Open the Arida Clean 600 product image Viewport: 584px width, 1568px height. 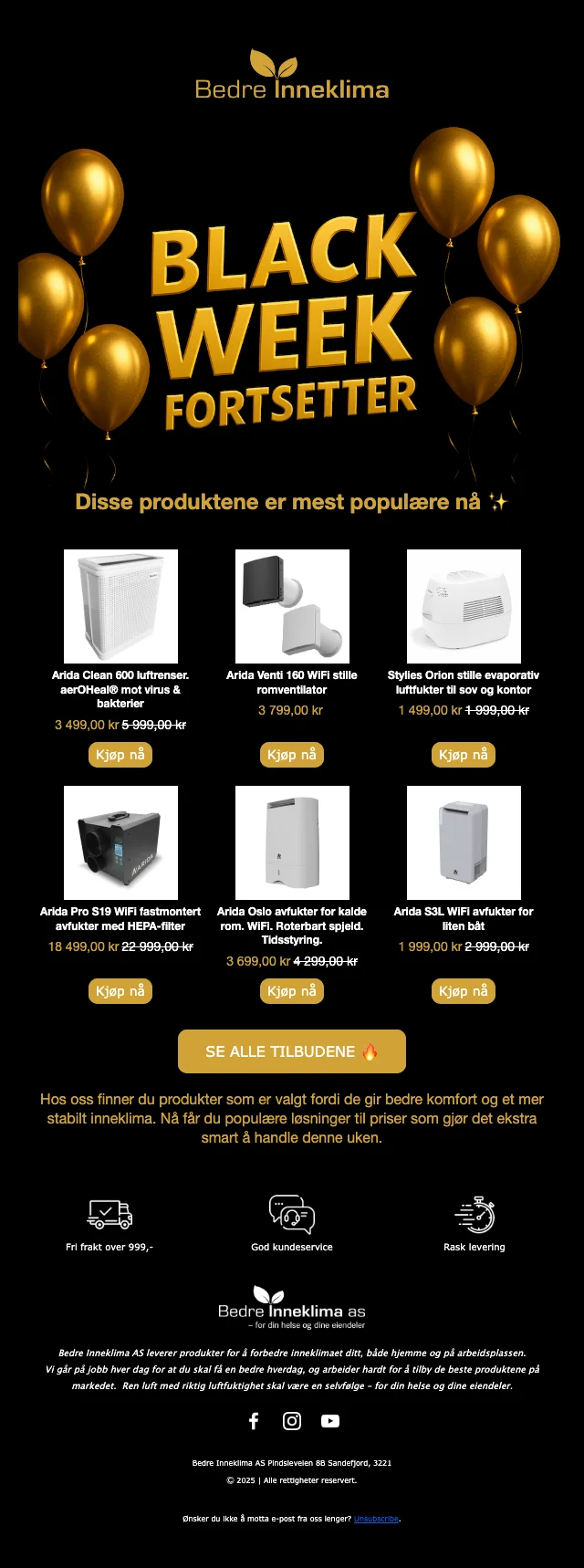pos(120,606)
